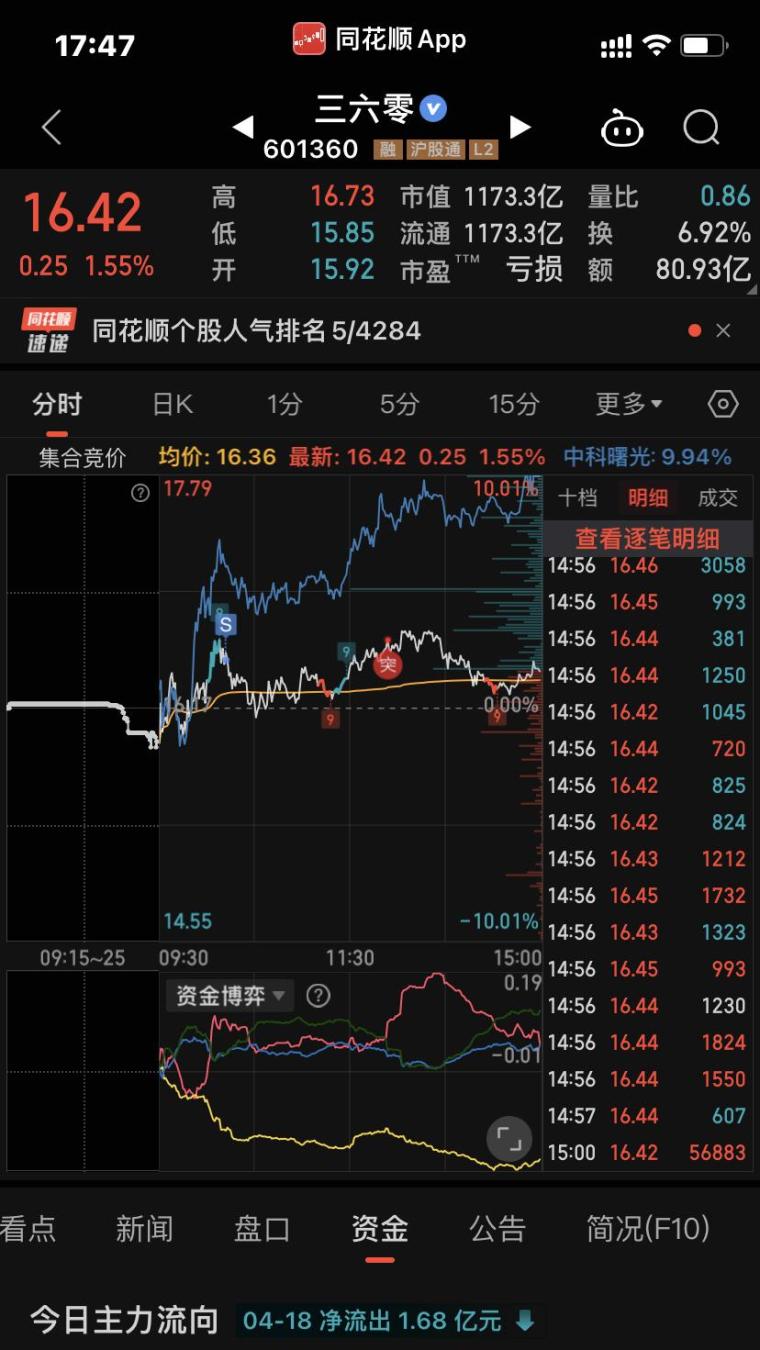This screenshot has width=760, height=1350.
Task: Open the 同花顺个股人气排名 banner
Action: tap(256, 331)
